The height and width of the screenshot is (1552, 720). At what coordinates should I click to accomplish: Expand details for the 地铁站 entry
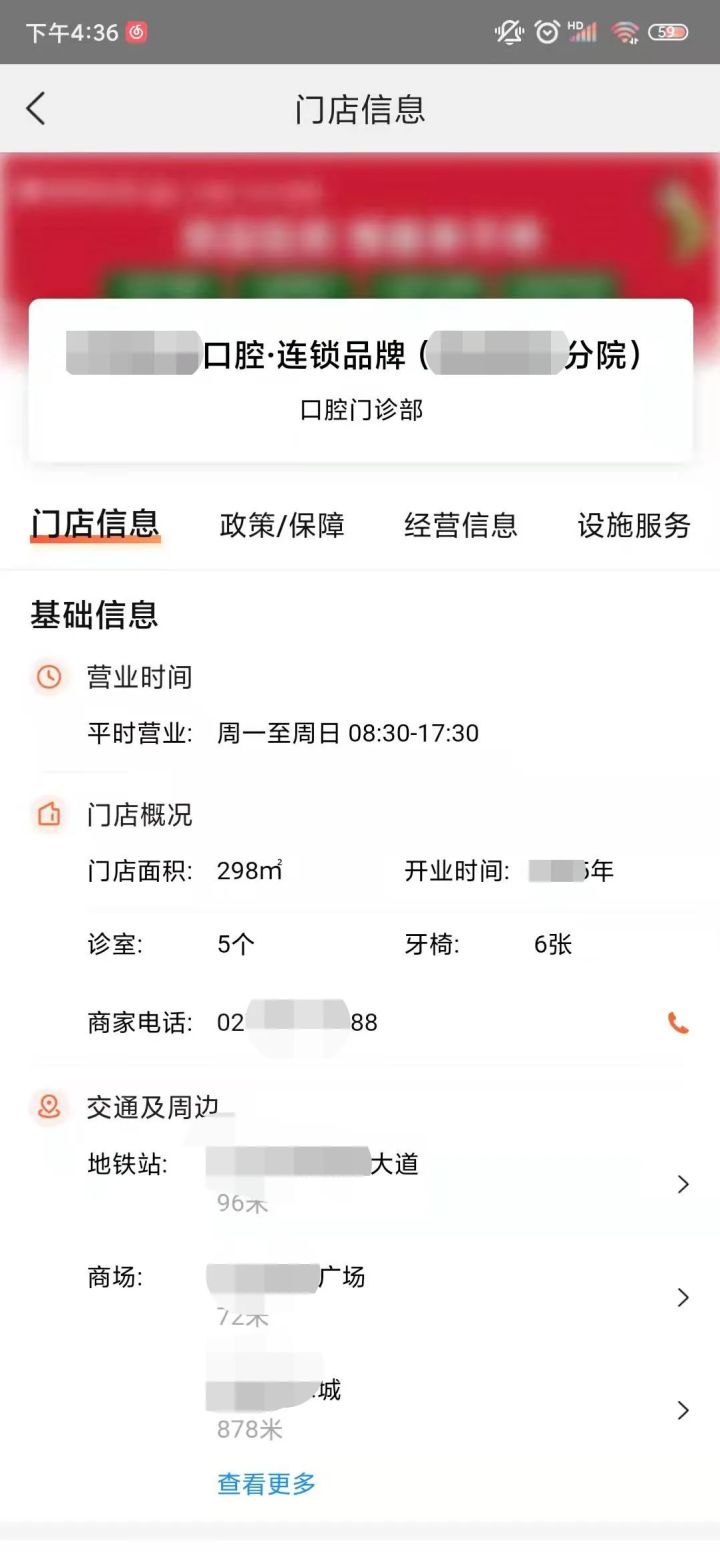pyautogui.click(x=683, y=1184)
